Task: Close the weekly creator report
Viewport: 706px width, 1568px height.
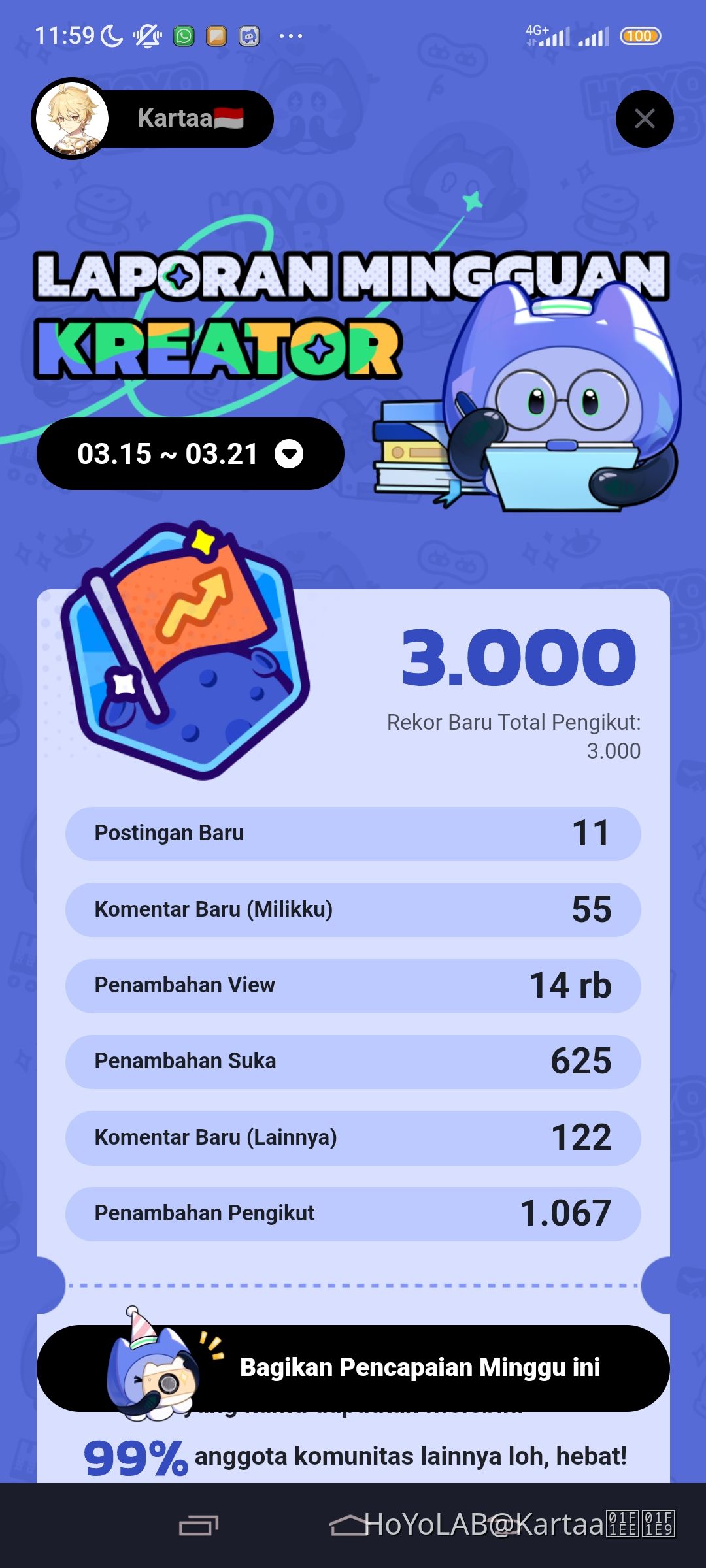Action: pyautogui.click(x=644, y=118)
